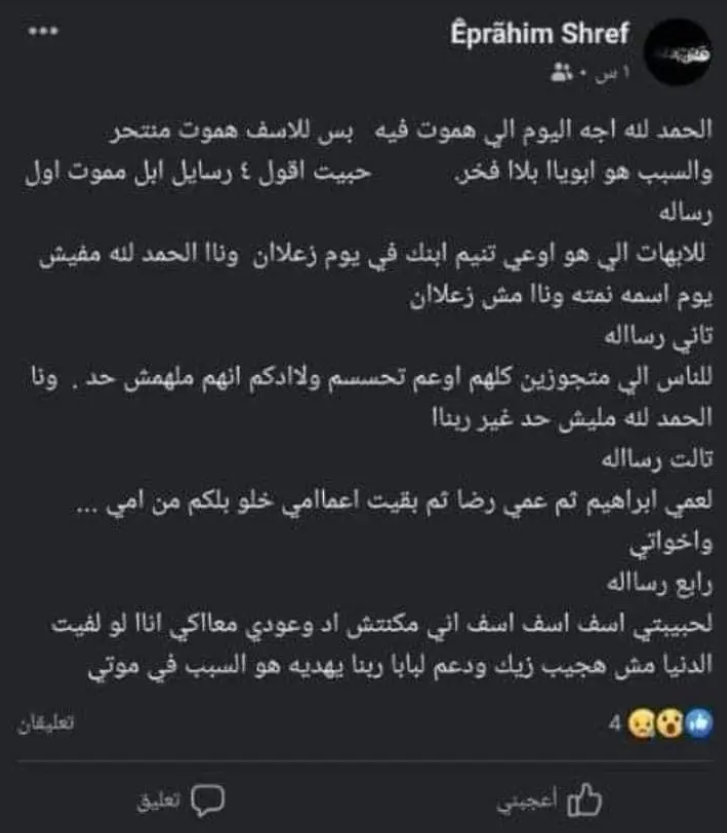Open the three-dot post options menu

[x=42, y=32]
